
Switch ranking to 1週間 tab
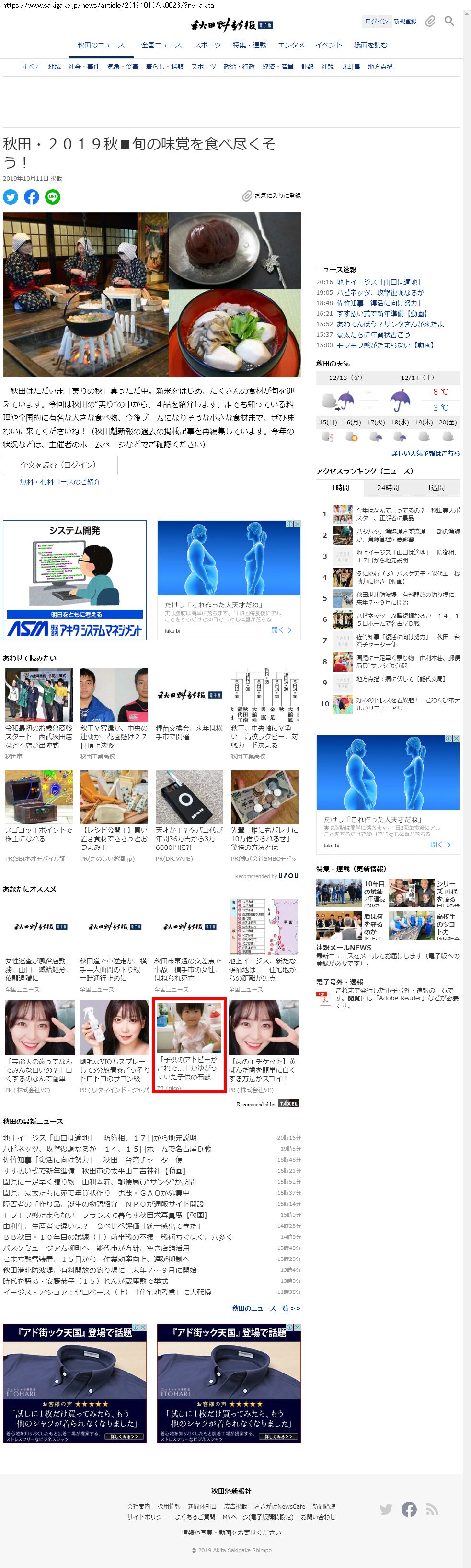[x=435, y=488]
